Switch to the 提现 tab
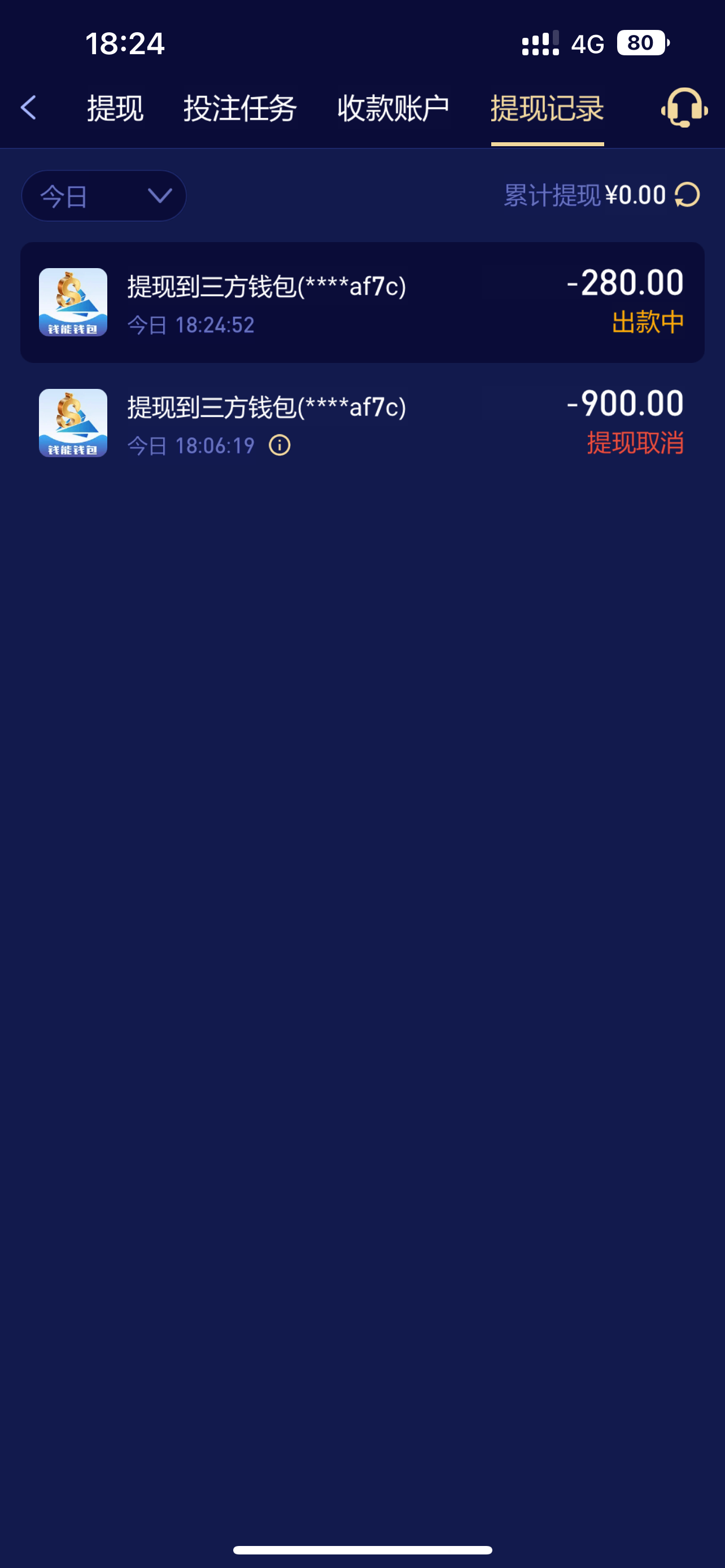725x1568 pixels. coord(115,109)
